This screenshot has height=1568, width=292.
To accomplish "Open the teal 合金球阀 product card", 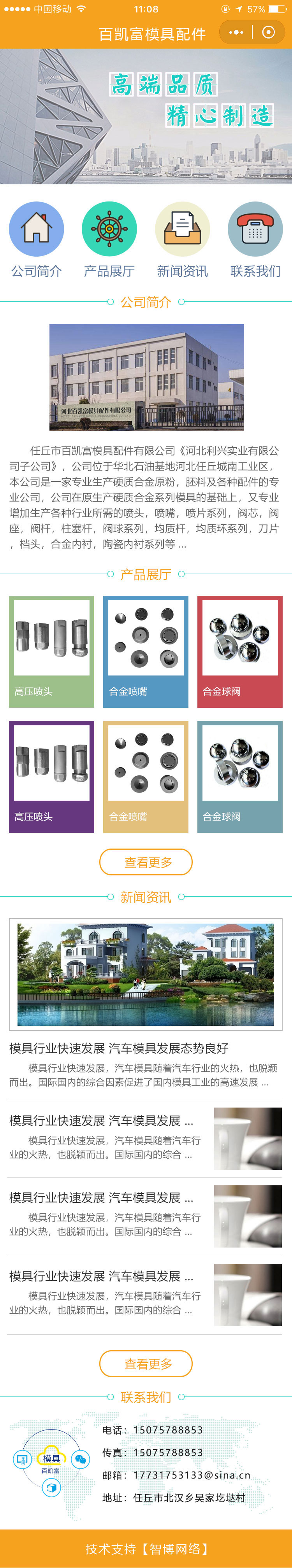I will coord(239,777).
